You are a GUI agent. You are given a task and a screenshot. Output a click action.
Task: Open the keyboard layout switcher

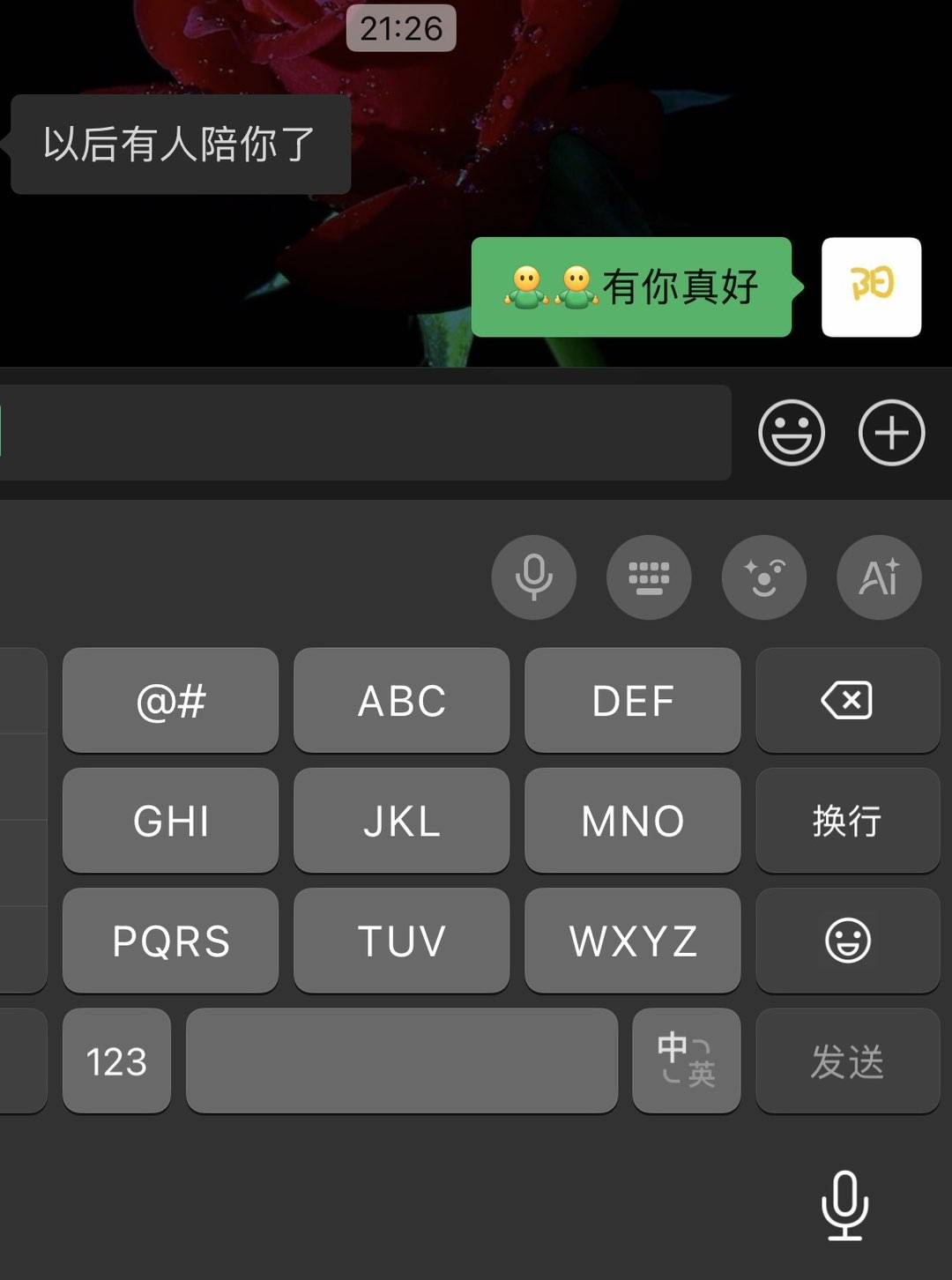(649, 577)
